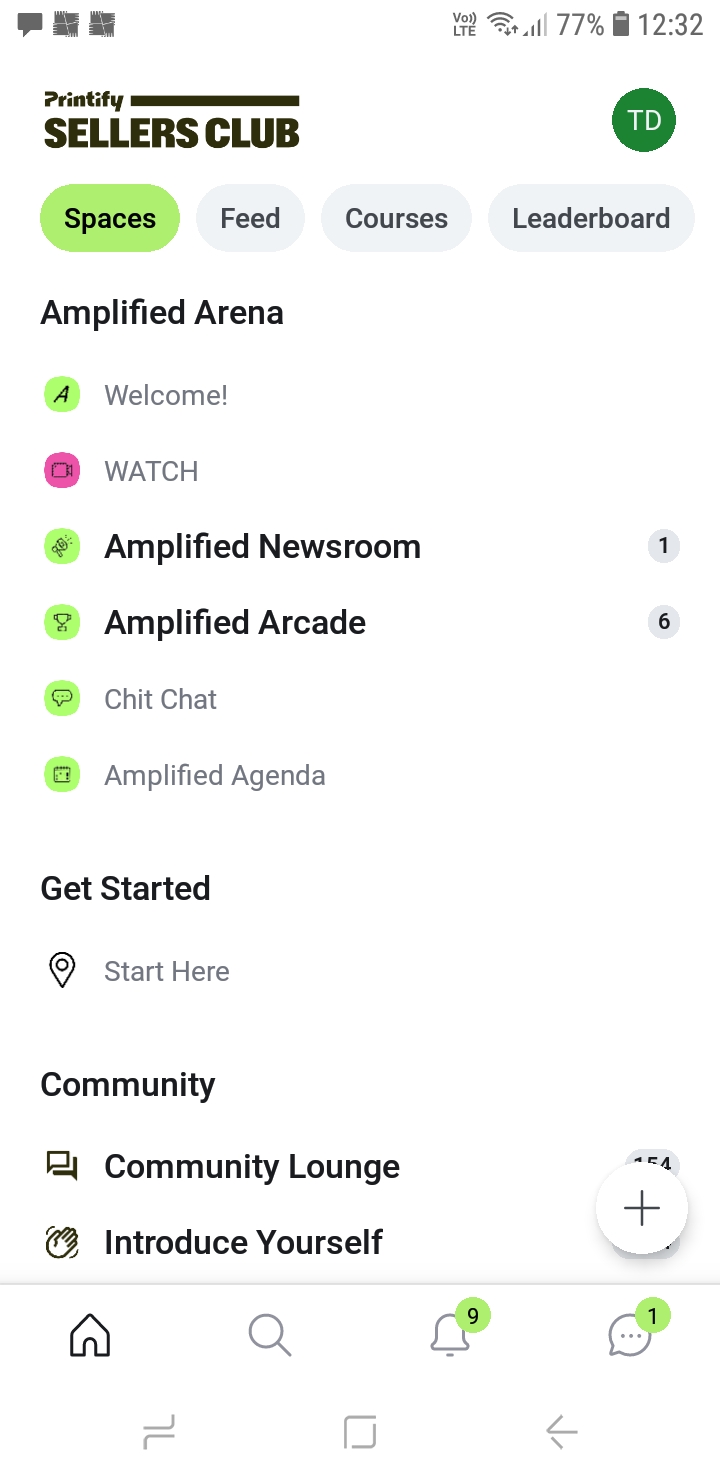Tap the TD profile avatar
Screen dimensions: 720x1480
643,119
